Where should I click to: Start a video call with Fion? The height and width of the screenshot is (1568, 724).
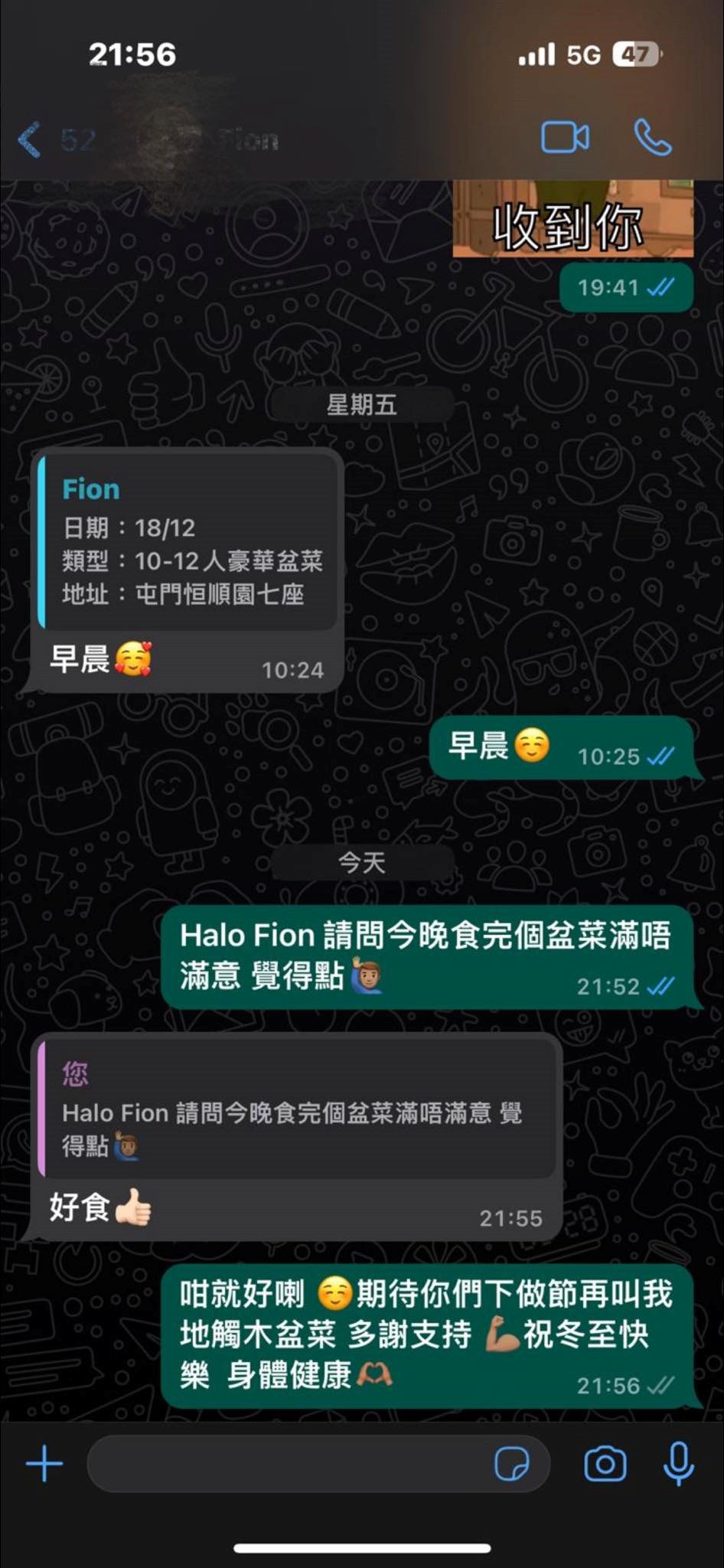click(565, 138)
